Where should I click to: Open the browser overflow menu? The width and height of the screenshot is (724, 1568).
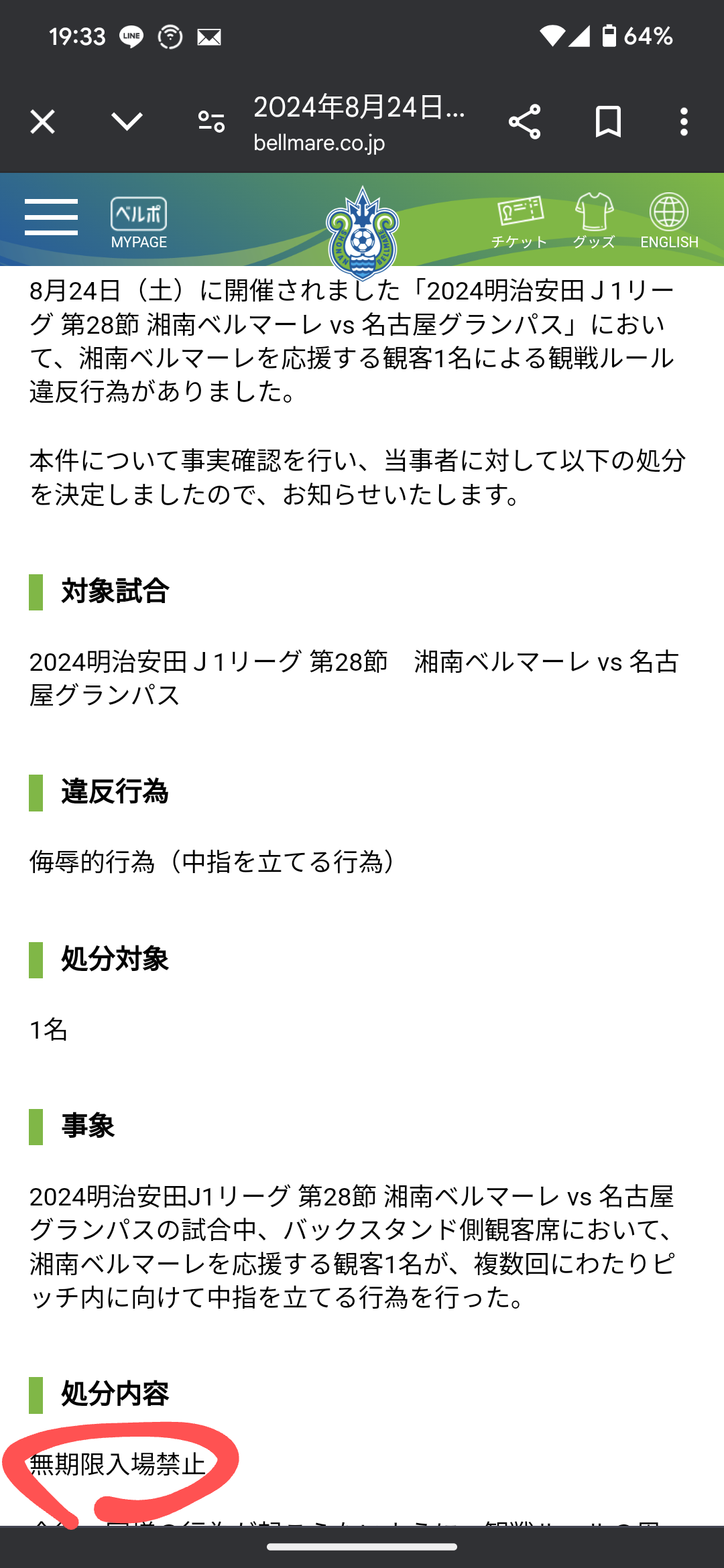pyautogui.click(x=684, y=122)
